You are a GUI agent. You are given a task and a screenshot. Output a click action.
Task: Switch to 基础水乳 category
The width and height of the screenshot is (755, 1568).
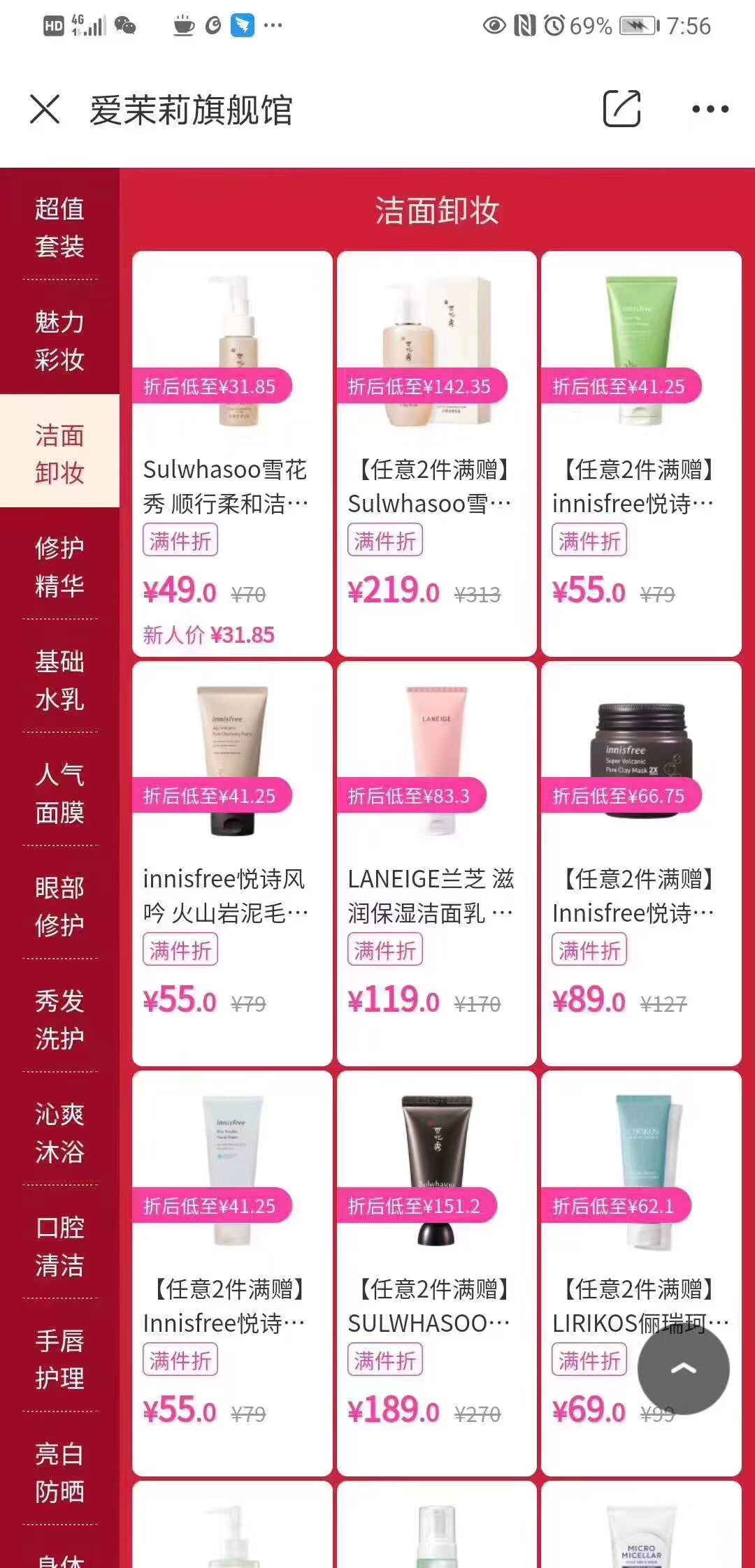pyautogui.click(x=59, y=680)
